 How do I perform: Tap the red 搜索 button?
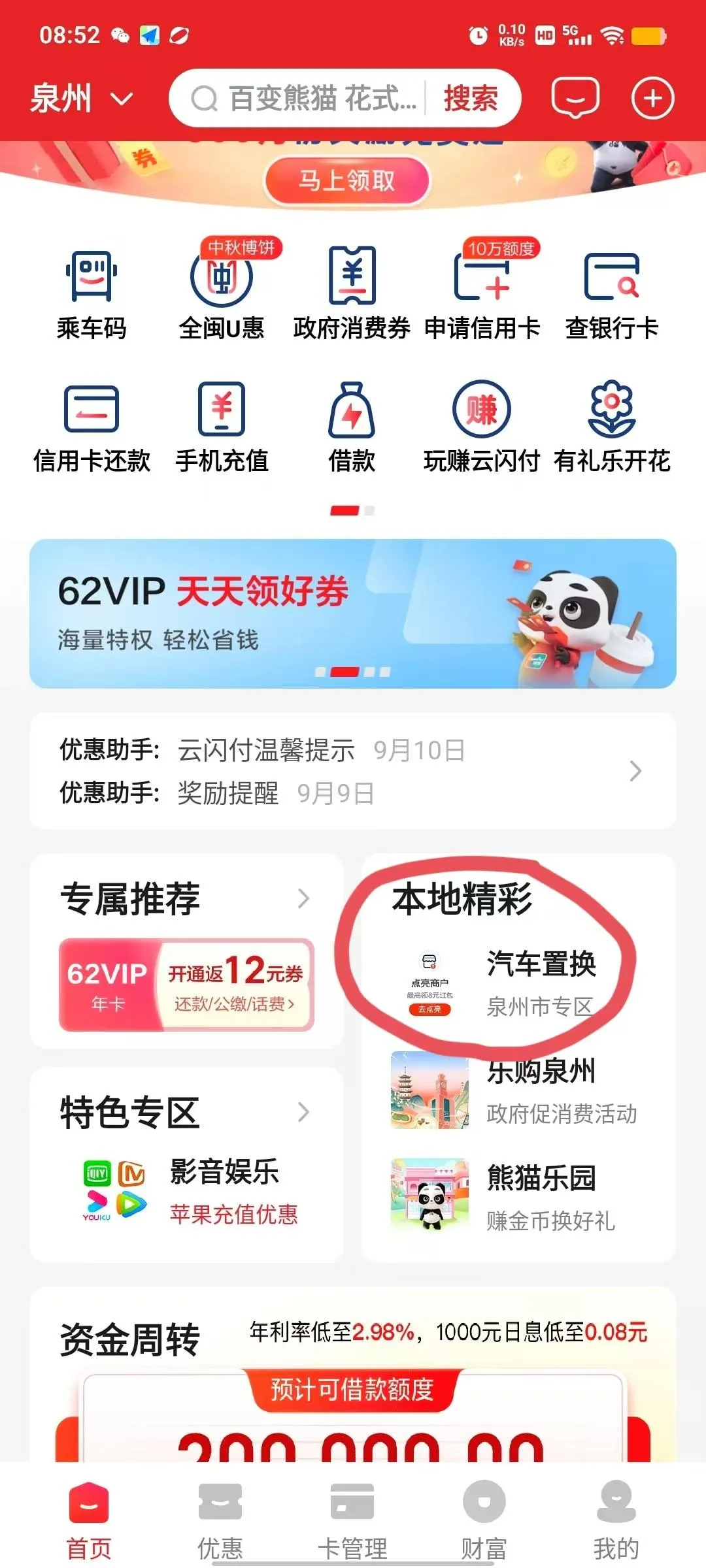471,99
